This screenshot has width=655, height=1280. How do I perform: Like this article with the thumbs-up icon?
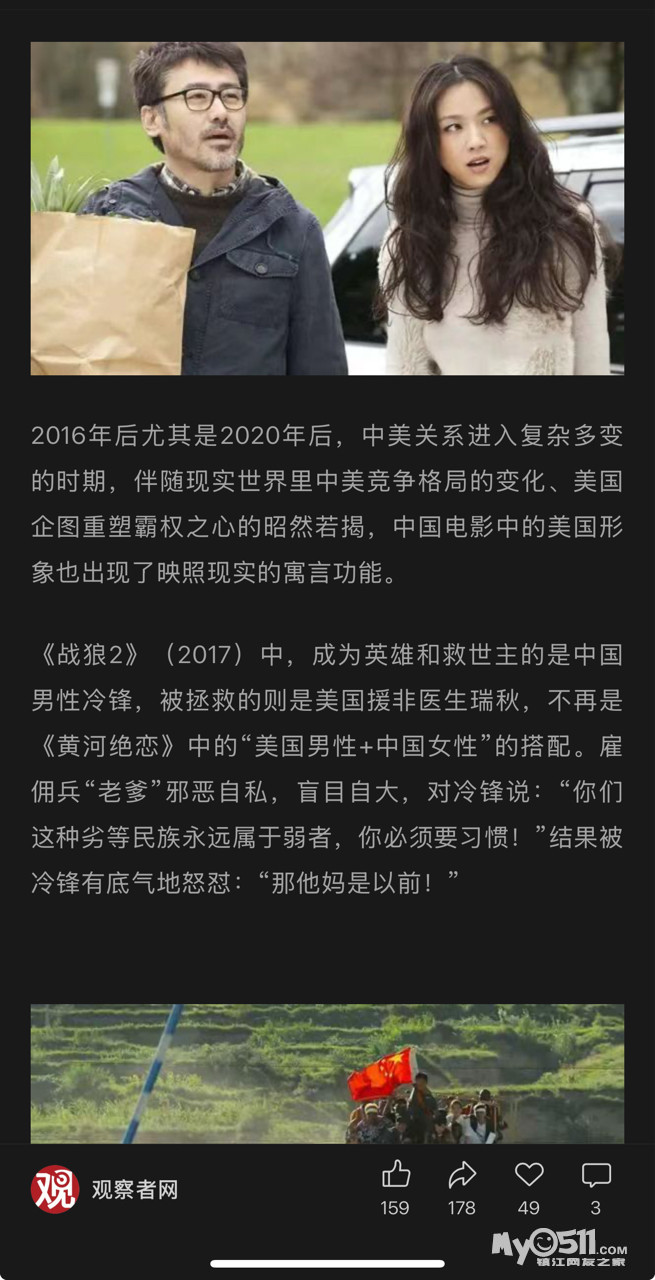[396, 1174]
